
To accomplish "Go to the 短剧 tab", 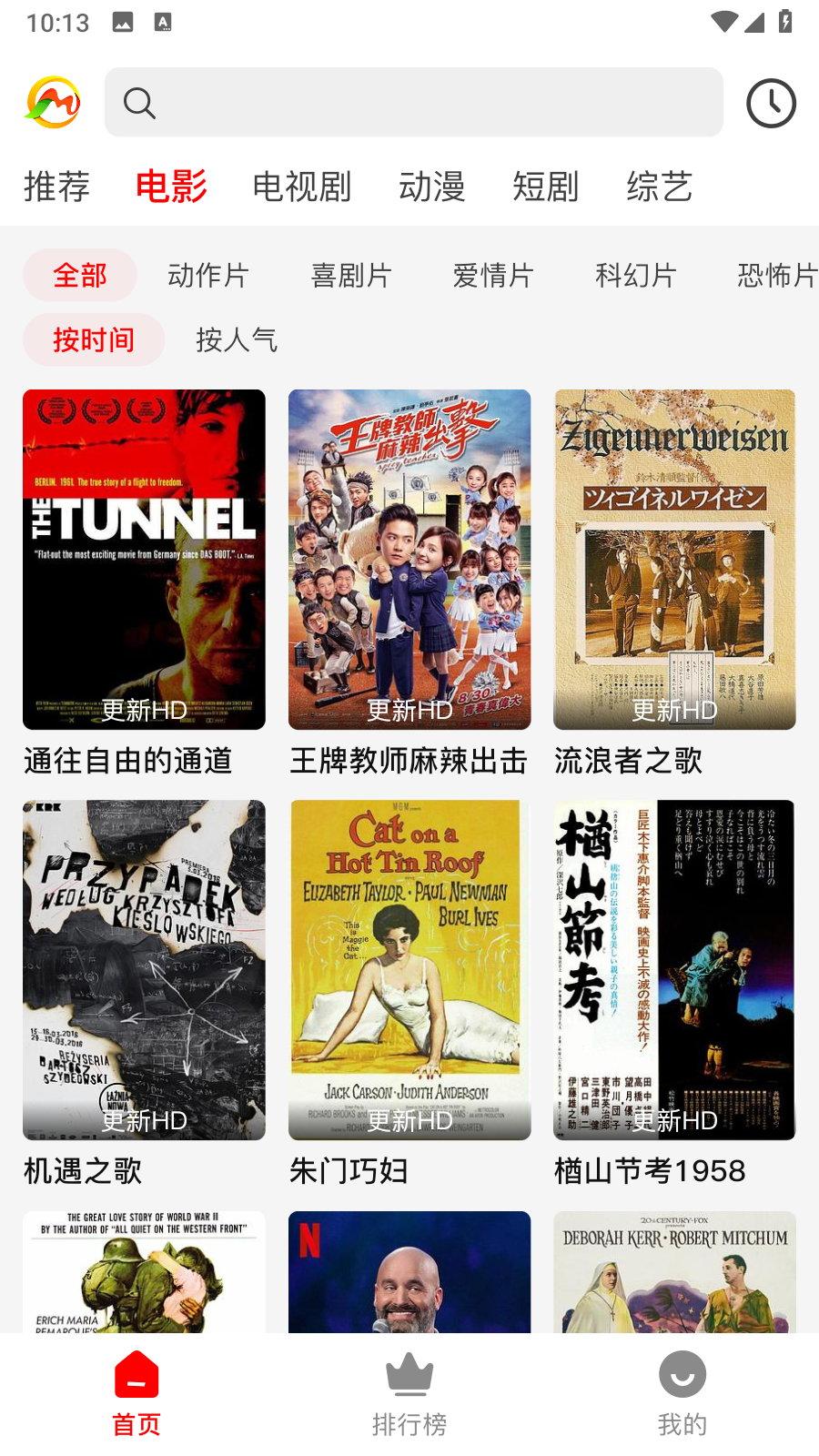I will pyautogui.click(x=546, y=187).
